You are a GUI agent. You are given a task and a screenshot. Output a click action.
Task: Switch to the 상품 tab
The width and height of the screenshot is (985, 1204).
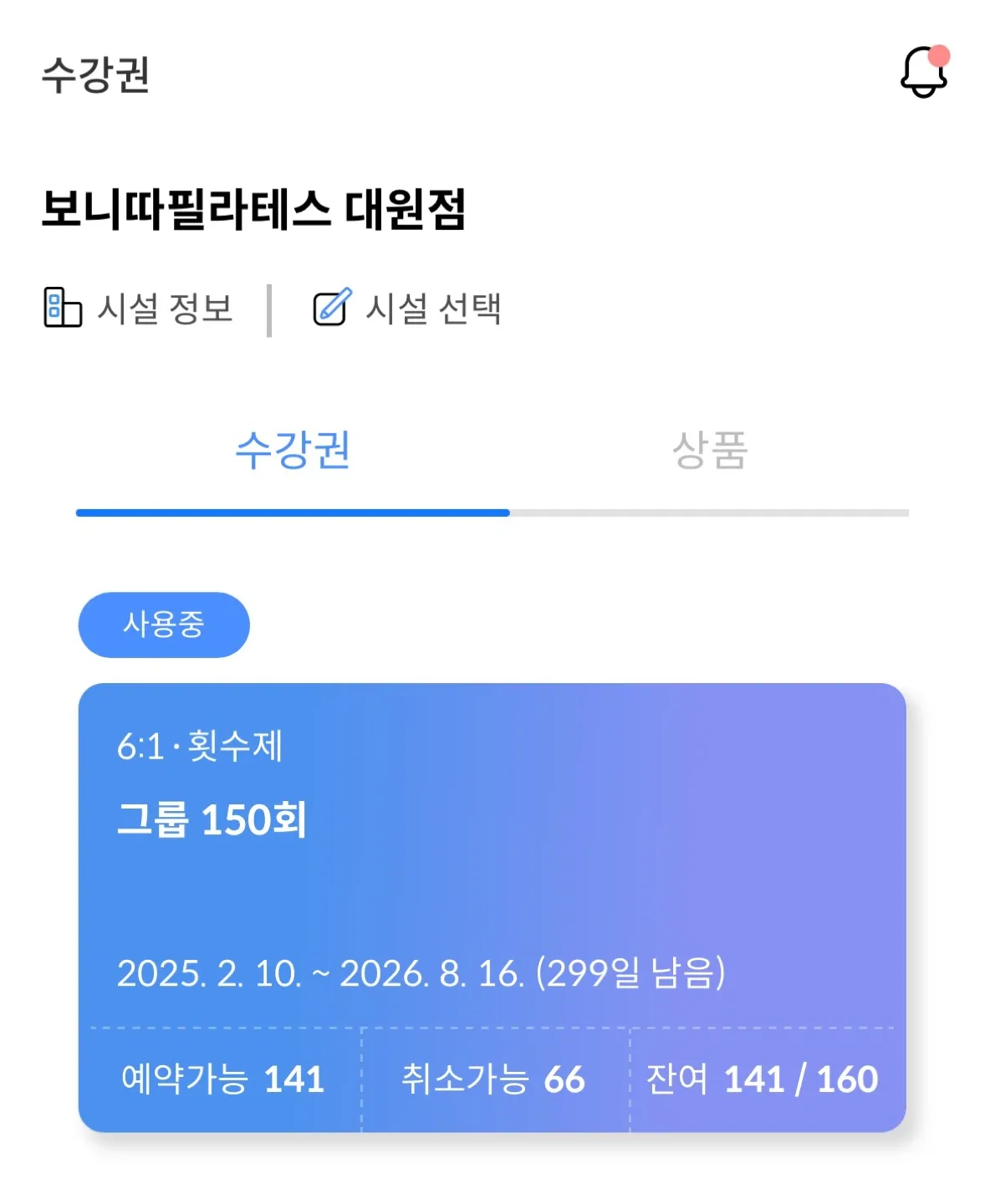coord(709,451)
